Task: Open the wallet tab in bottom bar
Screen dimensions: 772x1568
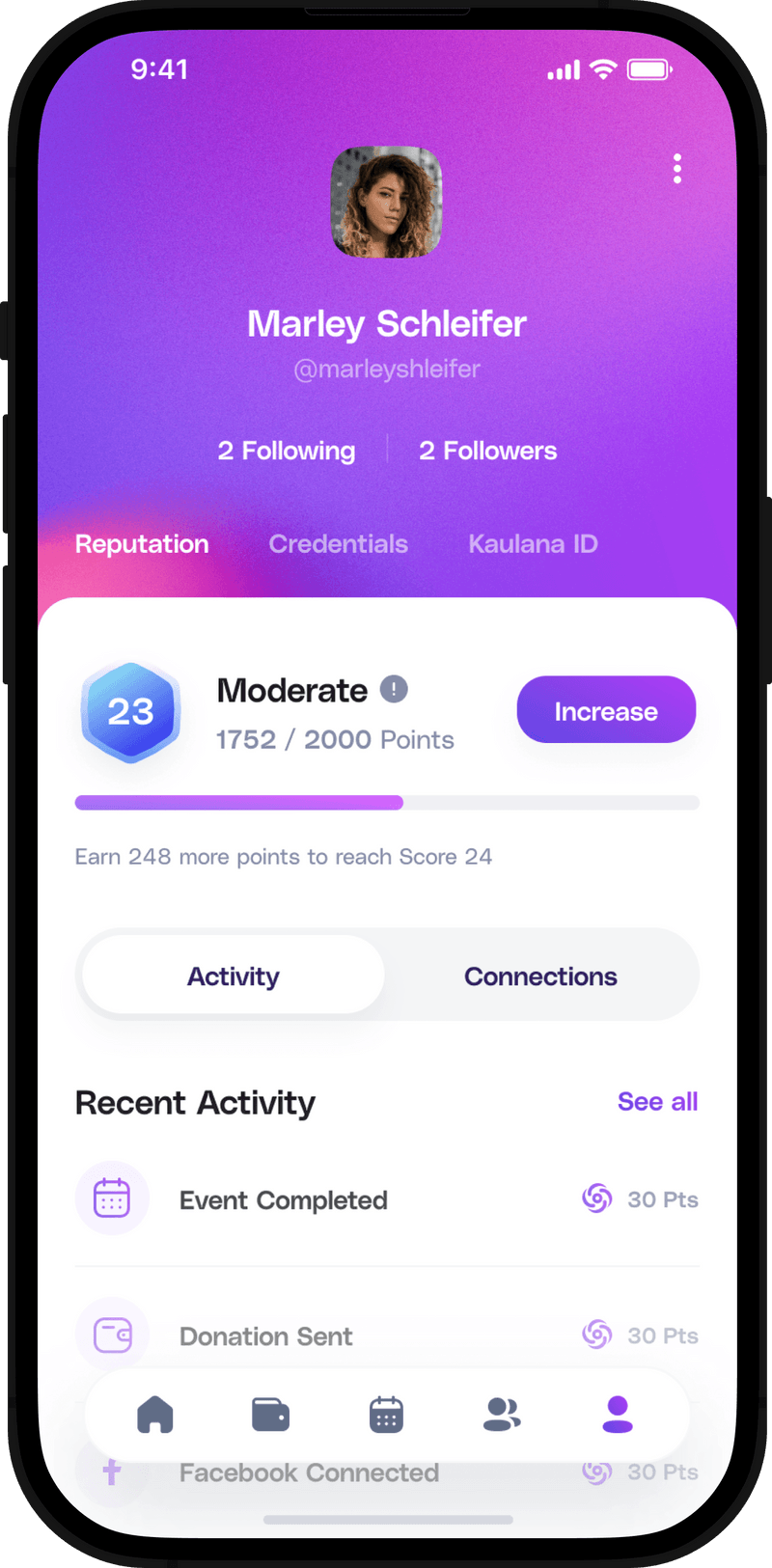Action: pos(270,1415)
